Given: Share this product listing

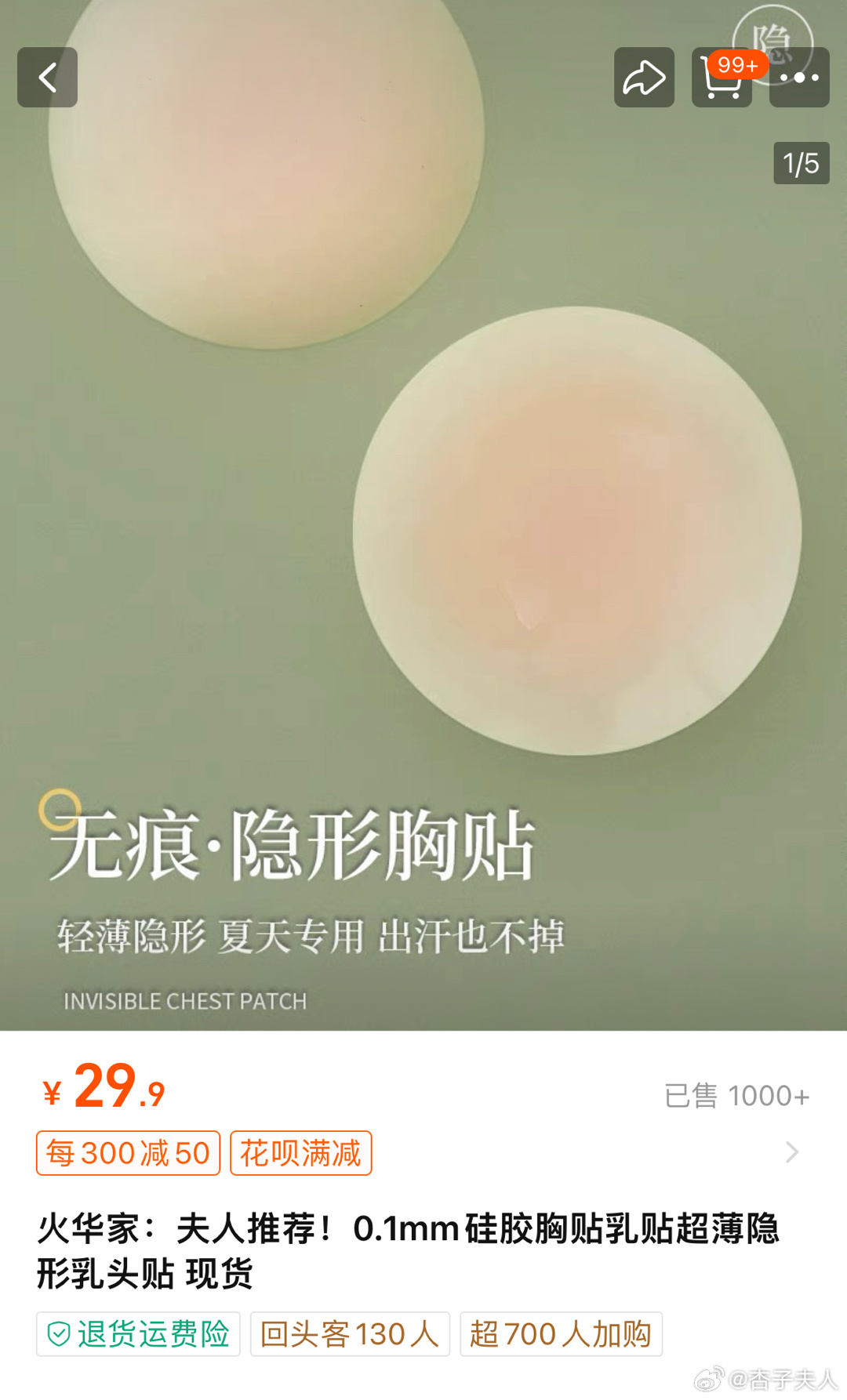Looking at the screenshot, I should (x=644, y=77).
